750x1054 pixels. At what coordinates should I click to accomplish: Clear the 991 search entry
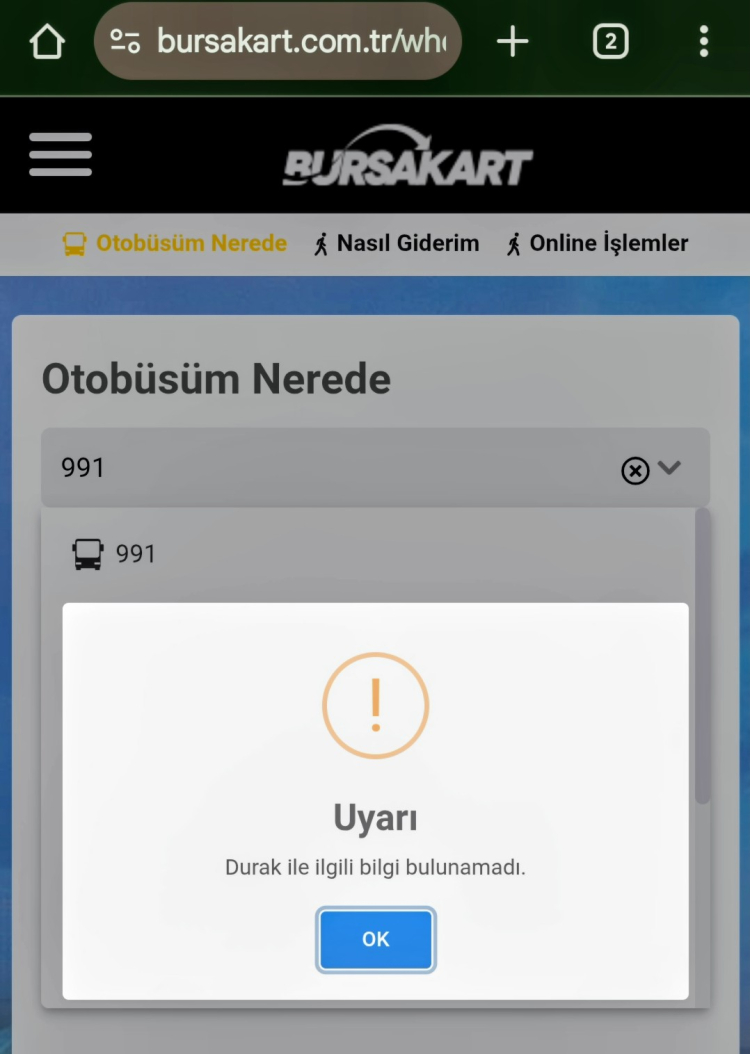(635, 469)
